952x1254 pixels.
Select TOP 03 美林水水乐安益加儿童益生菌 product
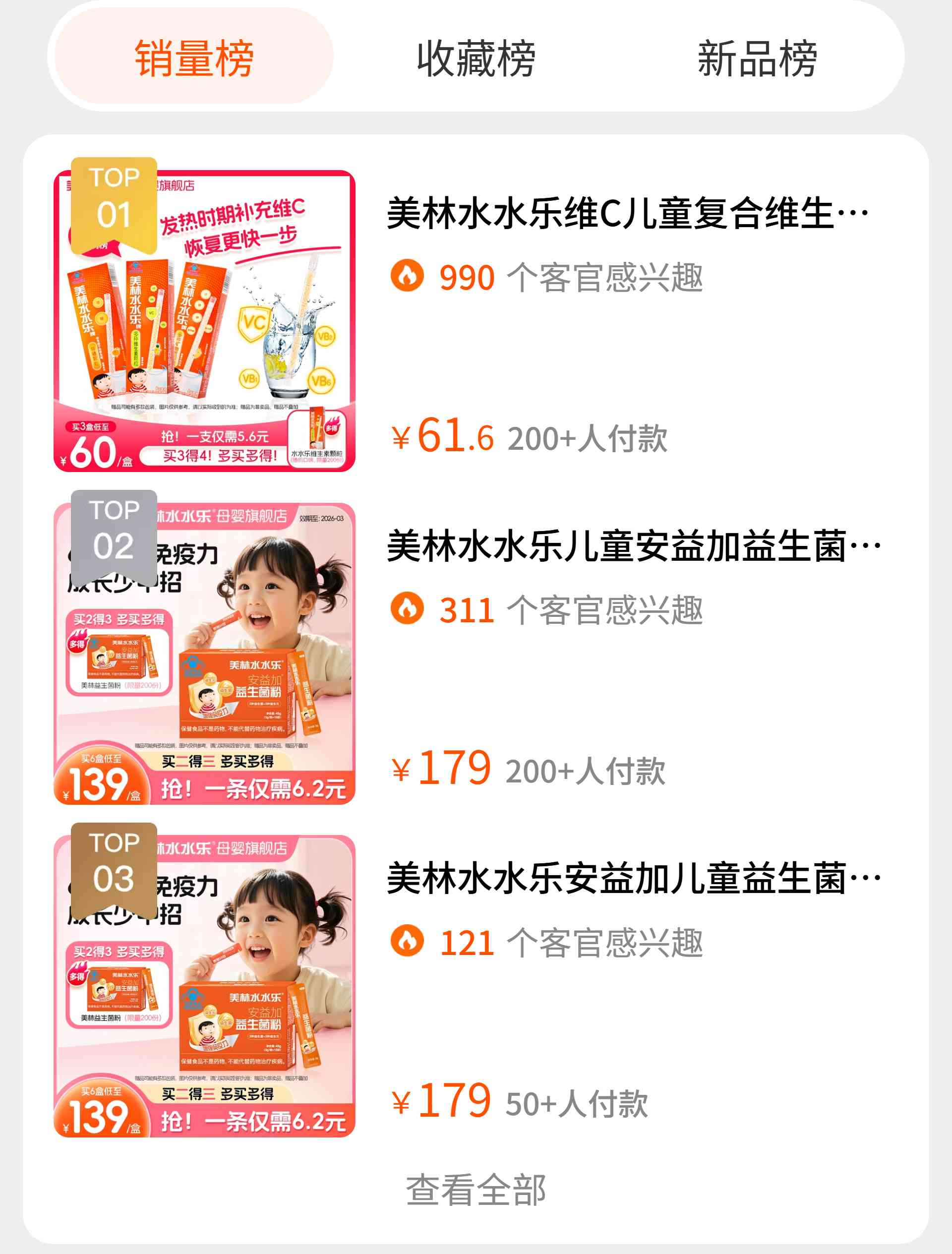coord(632,879)
